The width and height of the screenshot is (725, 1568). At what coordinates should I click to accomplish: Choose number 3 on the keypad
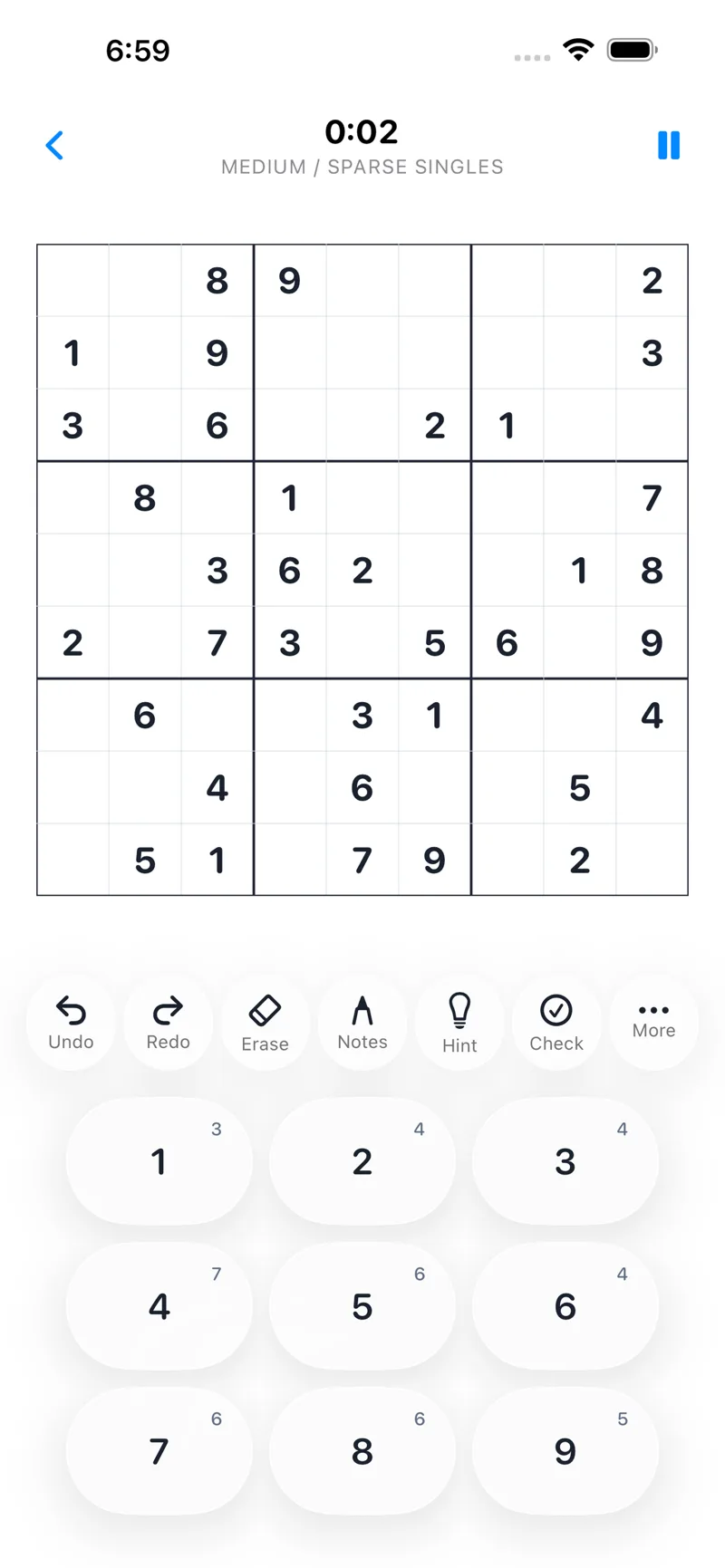565,1161
